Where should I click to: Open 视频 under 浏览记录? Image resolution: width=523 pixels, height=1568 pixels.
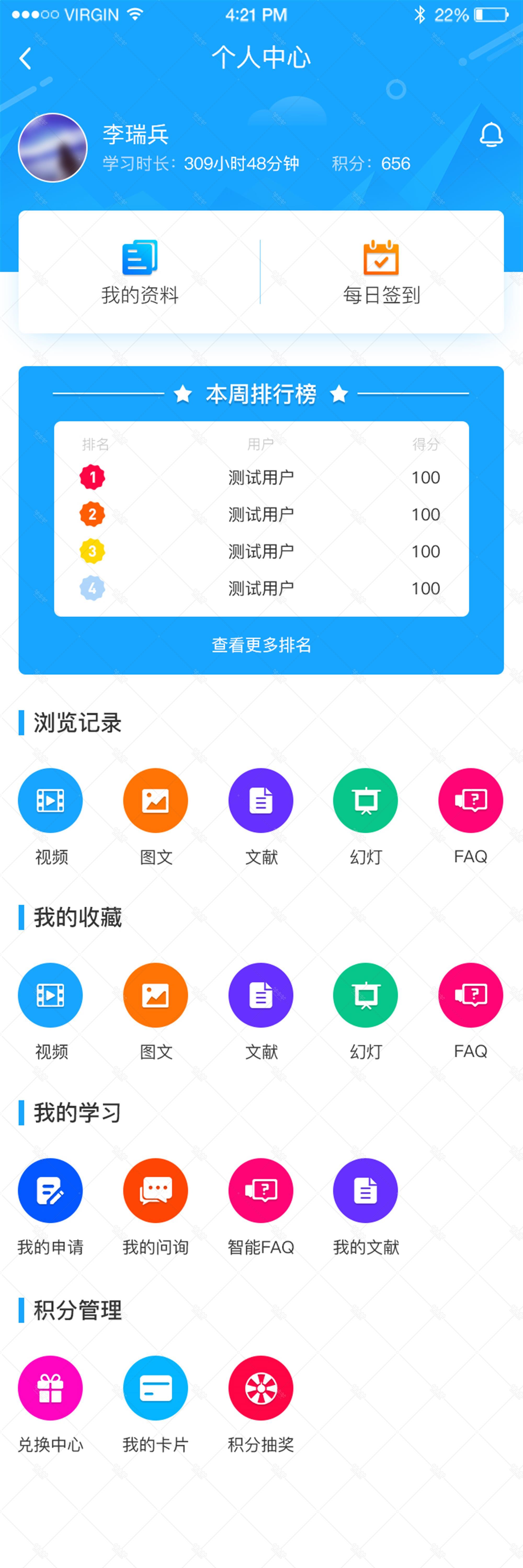point(50,800)
